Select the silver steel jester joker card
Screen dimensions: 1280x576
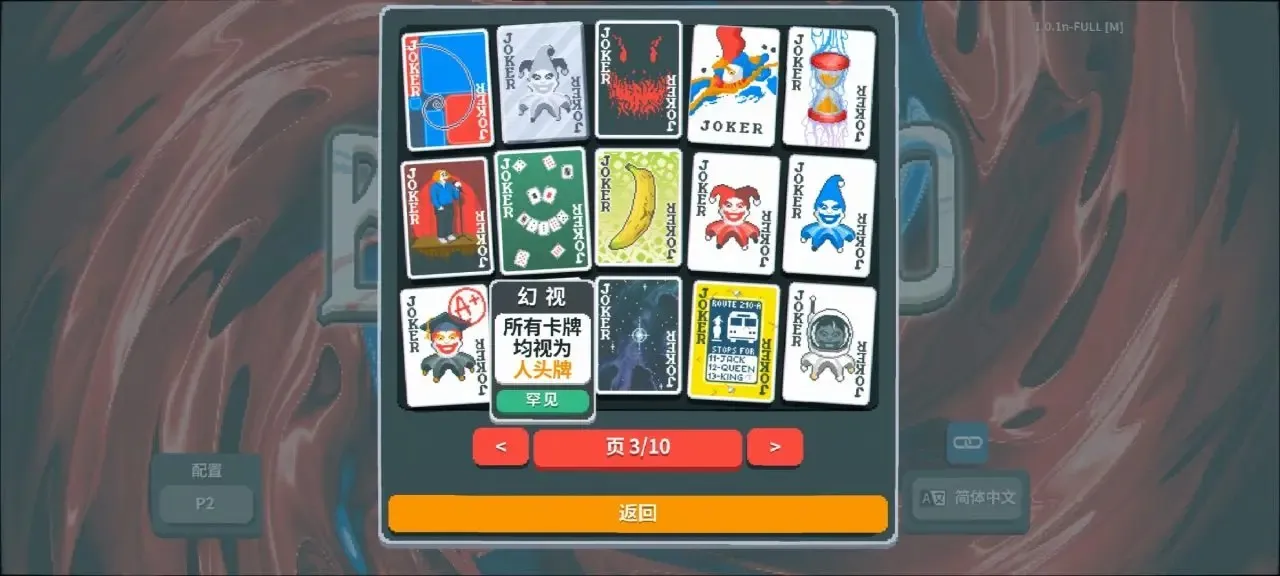[x=541, y=83]
